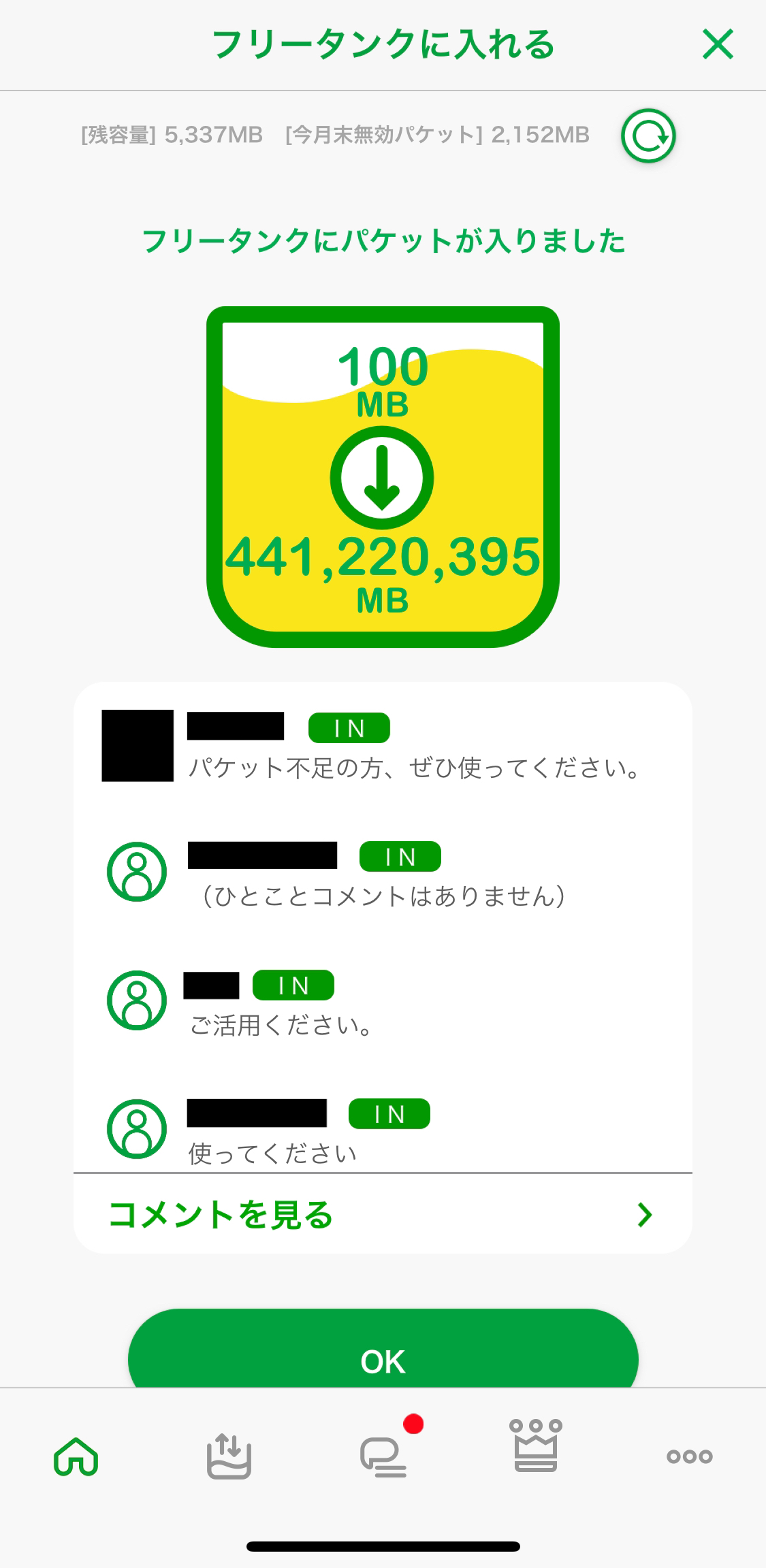Viewport: 766px width, 1568px height.
Task: Open the free tank in/out tab
Action: click(x=229, y=1456)
